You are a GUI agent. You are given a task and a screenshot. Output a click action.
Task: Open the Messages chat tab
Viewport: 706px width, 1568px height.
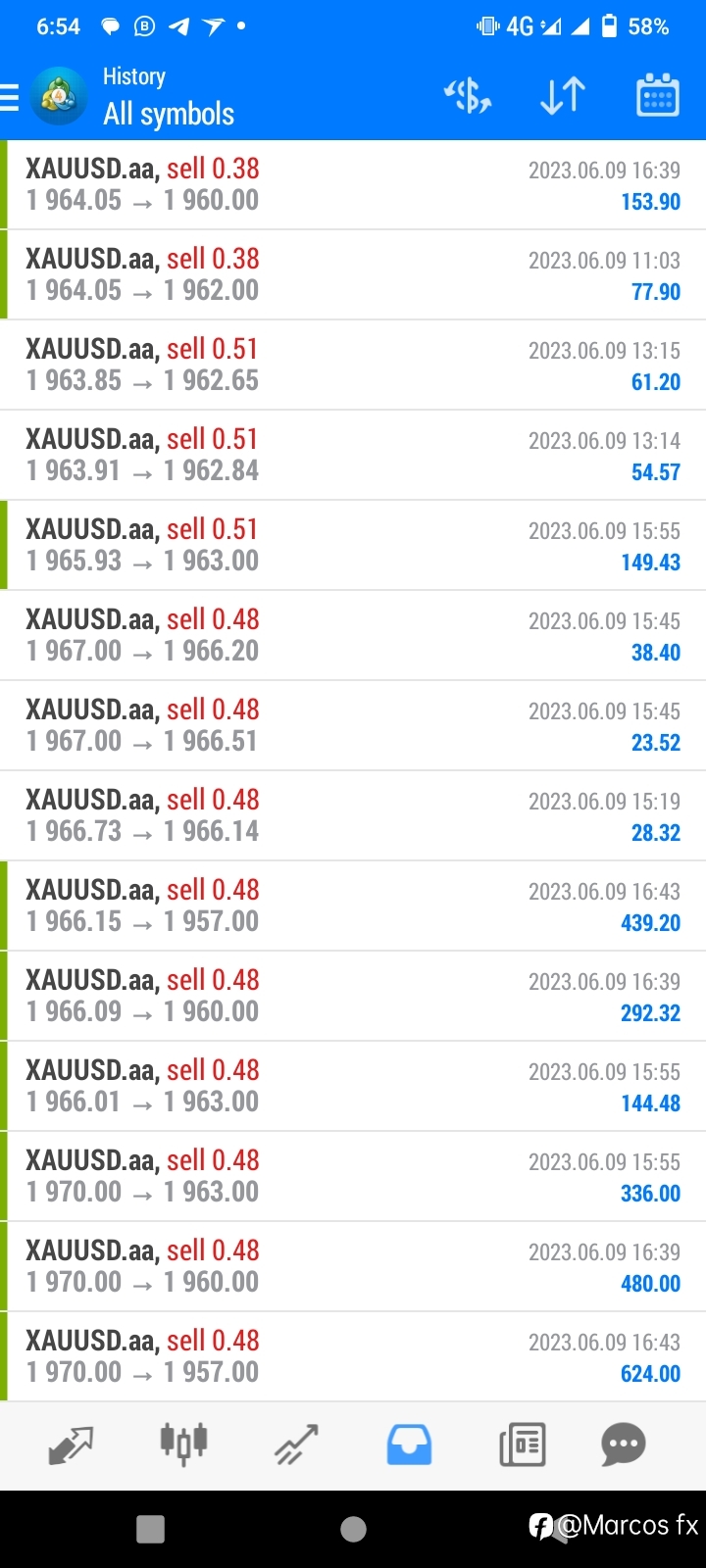624,1445
